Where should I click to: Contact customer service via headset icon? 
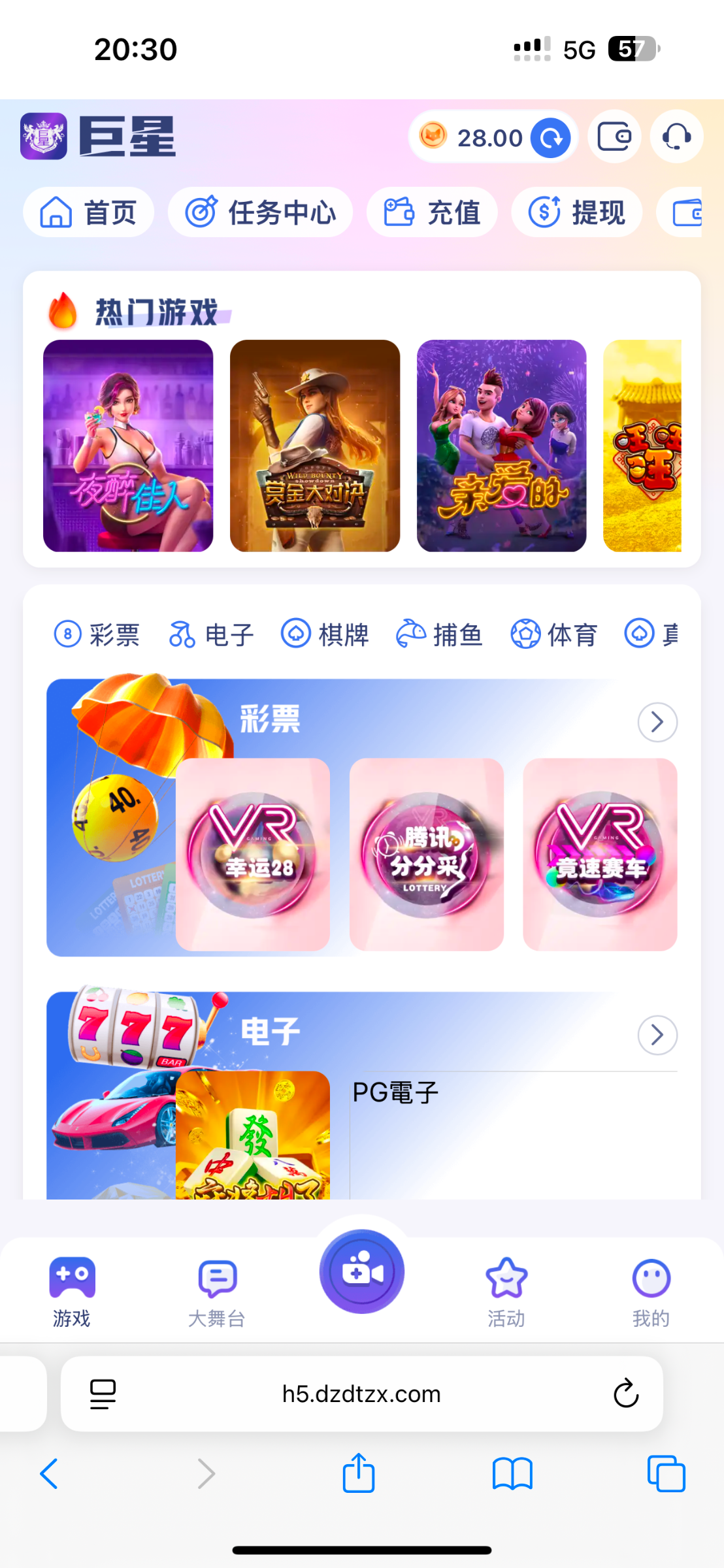(676, 137)
